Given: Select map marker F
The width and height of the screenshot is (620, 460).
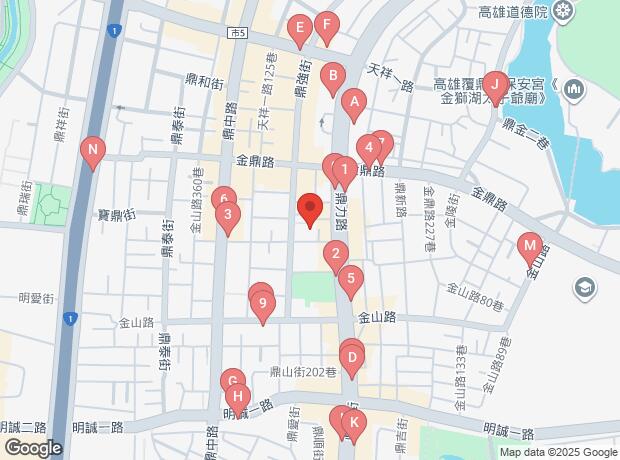Looking at the screenshot, I should click(326, 27).
